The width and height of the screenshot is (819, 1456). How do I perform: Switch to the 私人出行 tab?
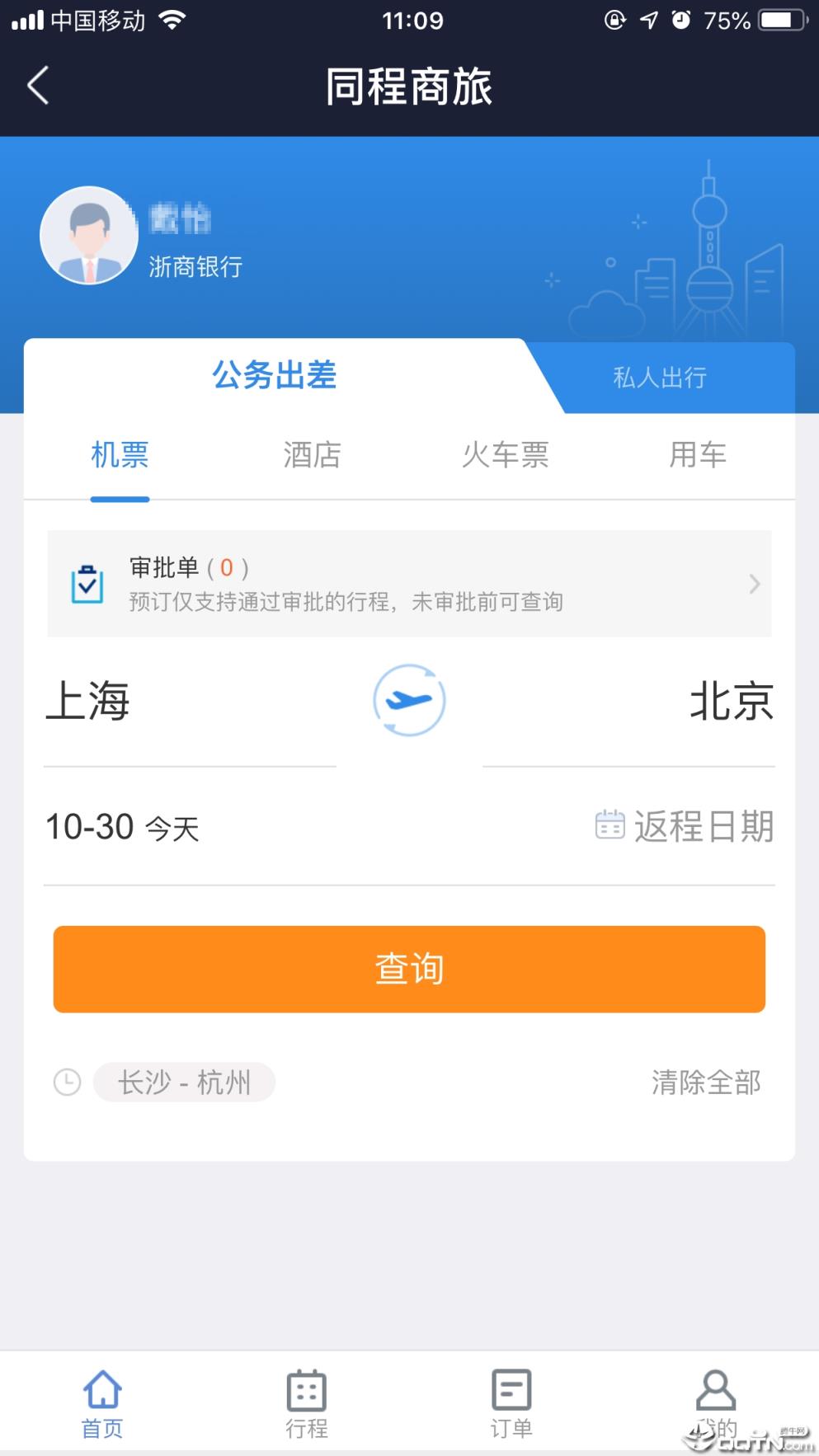pyautogui.click(x=659, y=377)
